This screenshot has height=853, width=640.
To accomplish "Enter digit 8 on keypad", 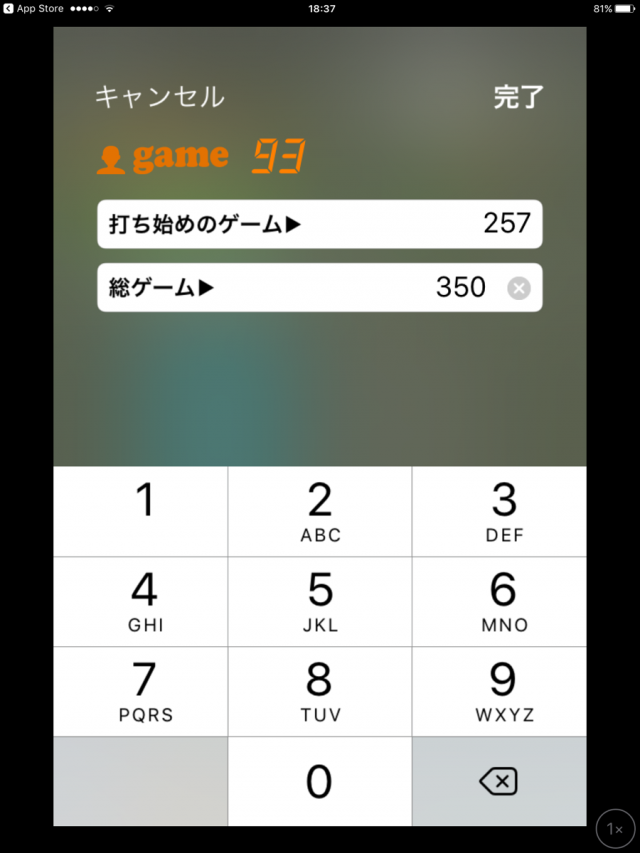I will pos(320,691).
